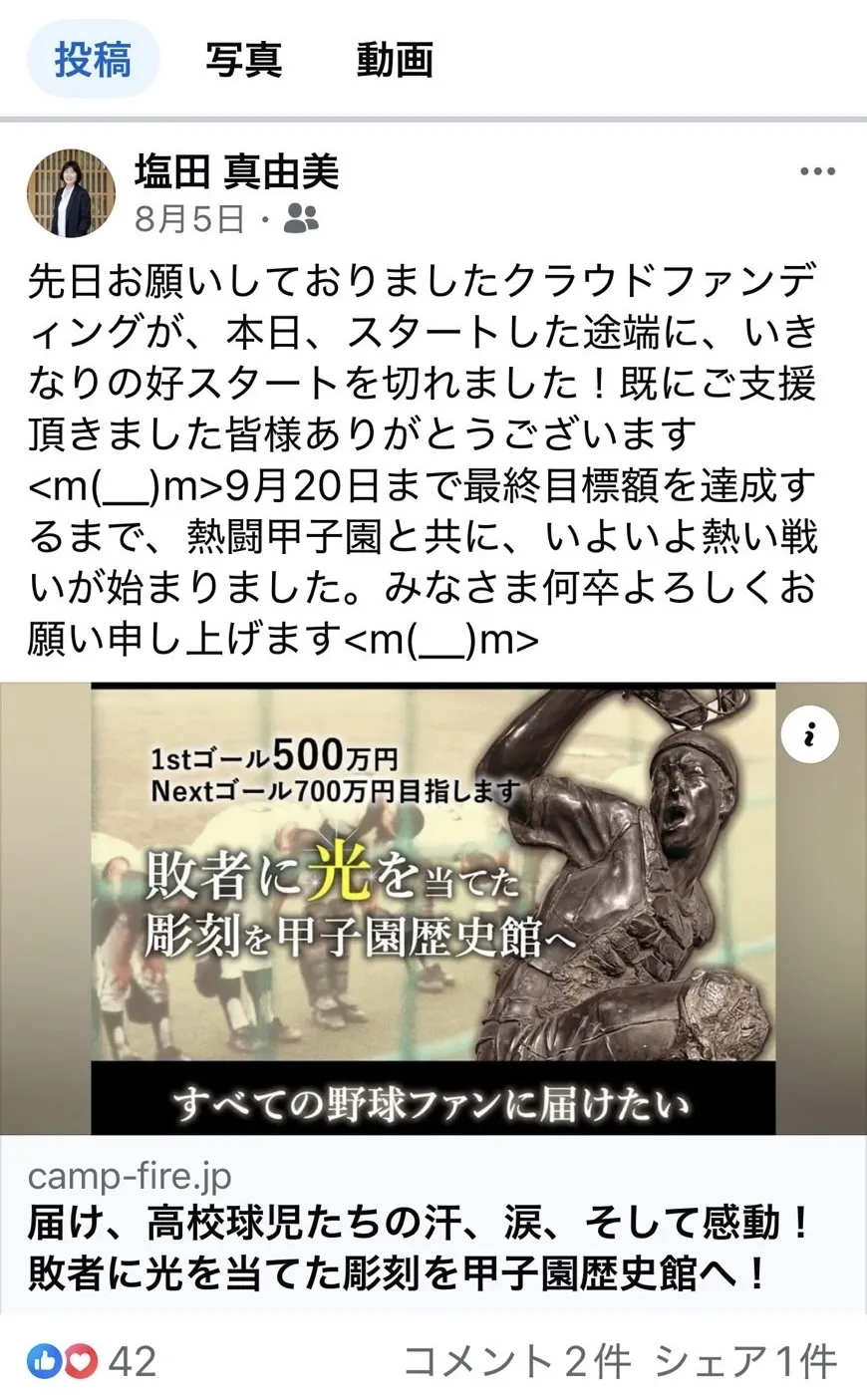Switch to the 写真 tab
Screen dimensions: 867x1400
[244, 60]
